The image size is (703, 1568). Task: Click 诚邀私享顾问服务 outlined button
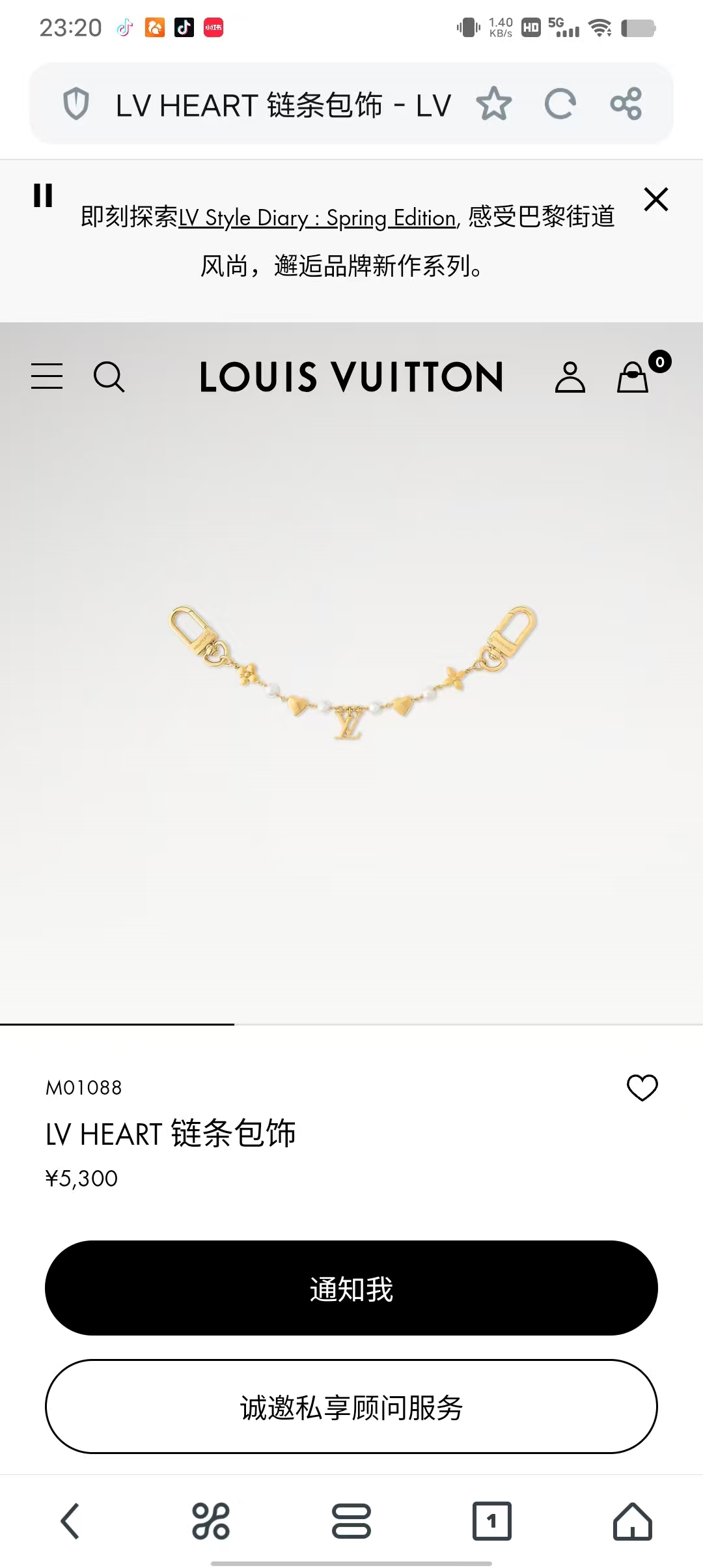351,1407
